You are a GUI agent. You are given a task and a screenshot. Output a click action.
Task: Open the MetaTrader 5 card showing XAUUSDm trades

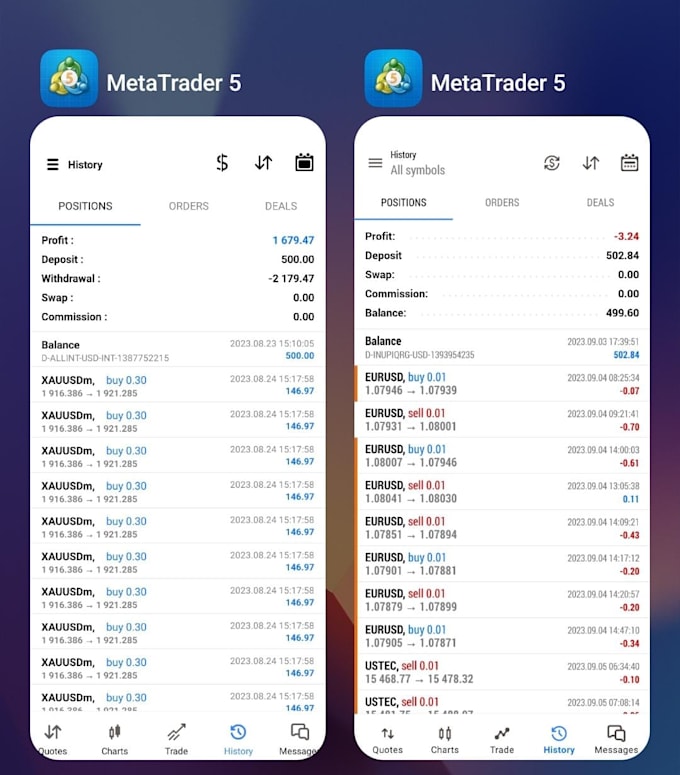coord(178,440)
